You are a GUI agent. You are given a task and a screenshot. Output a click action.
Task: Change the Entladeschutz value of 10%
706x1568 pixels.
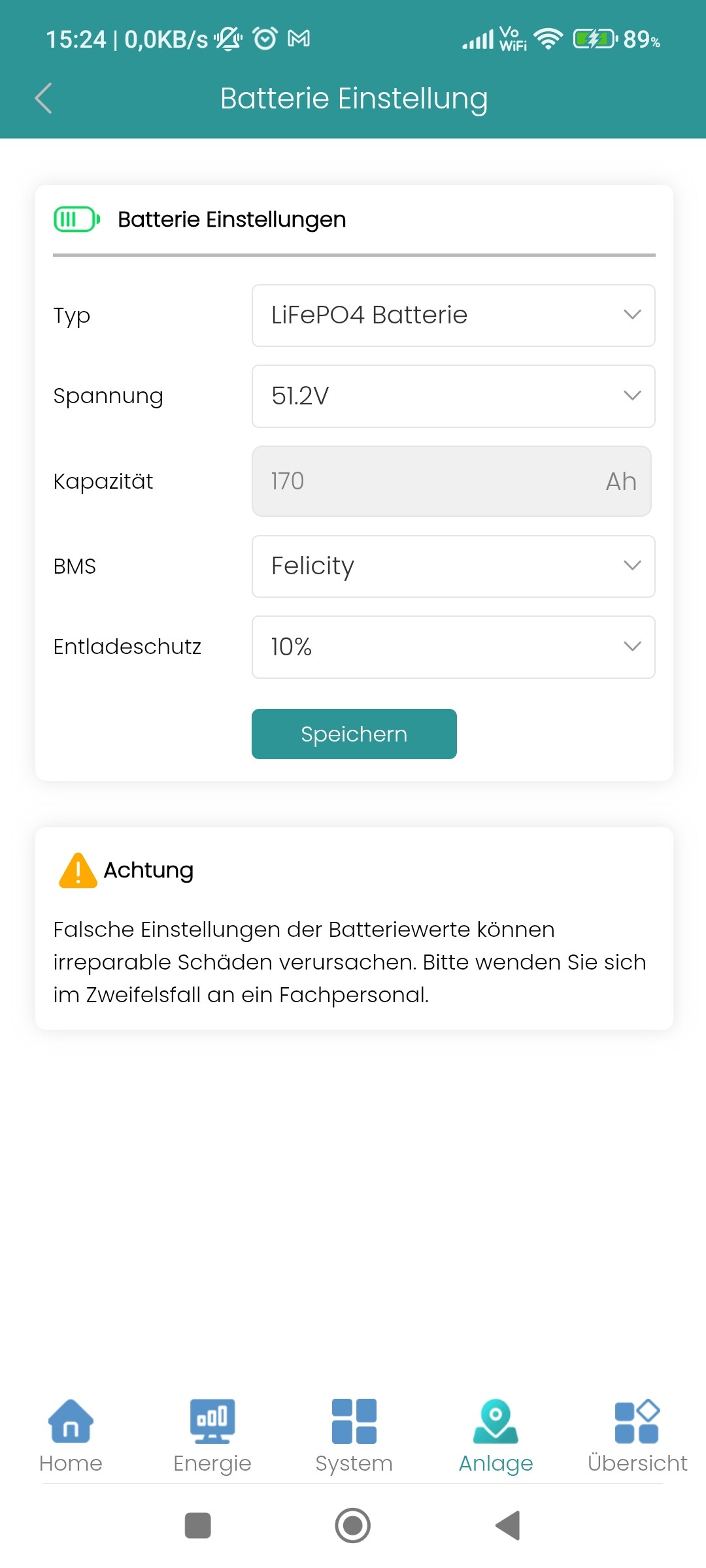click(453, 647)
